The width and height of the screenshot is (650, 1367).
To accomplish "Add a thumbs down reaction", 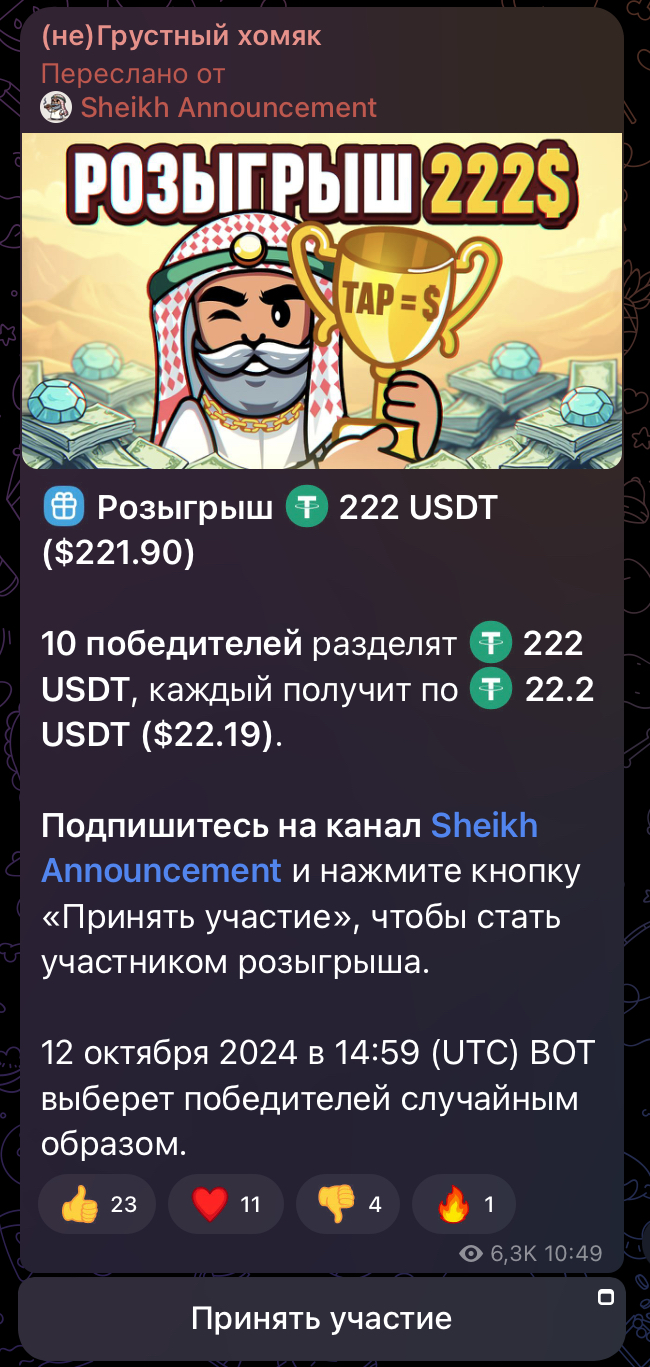I will click(x=348, y=1205).
